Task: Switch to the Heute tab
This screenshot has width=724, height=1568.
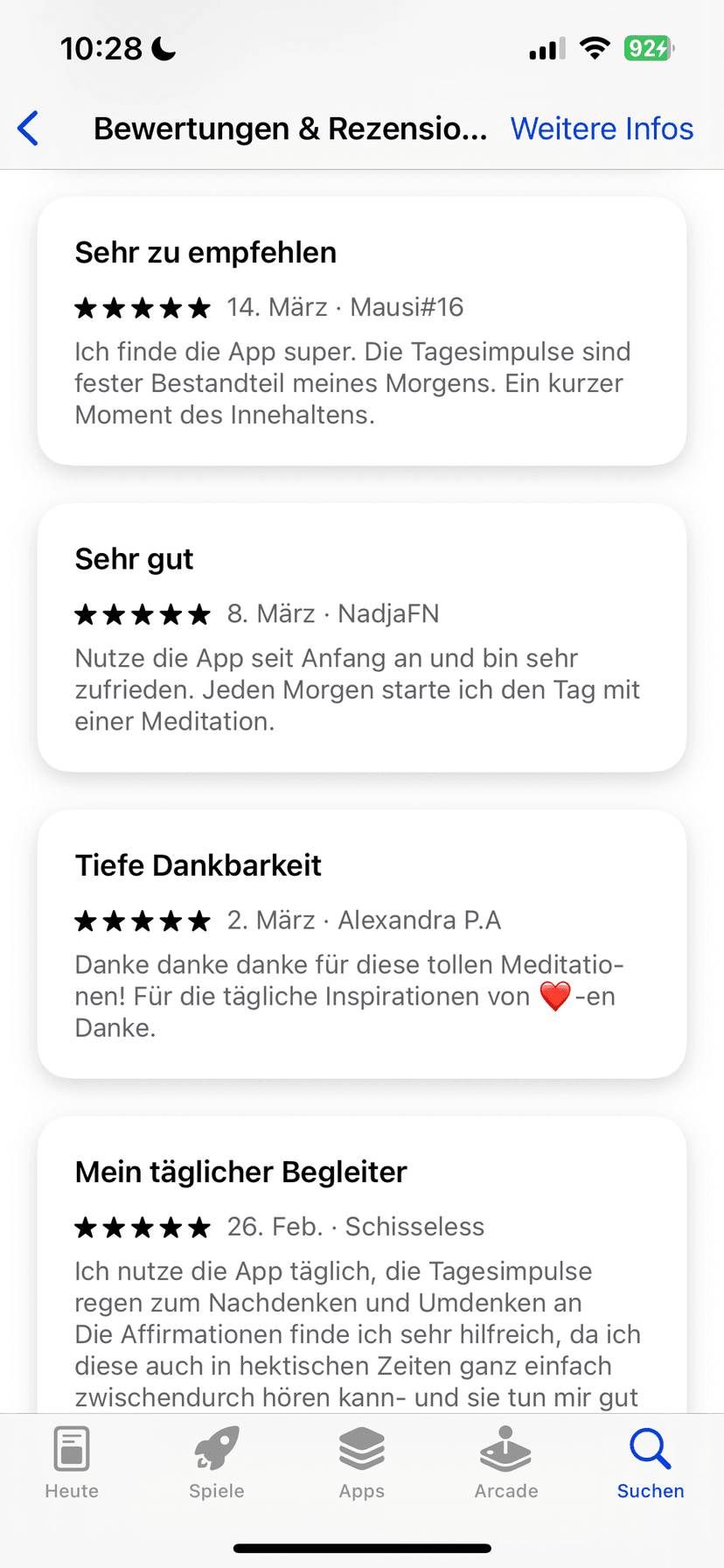Action: [x=71, y=1464]
